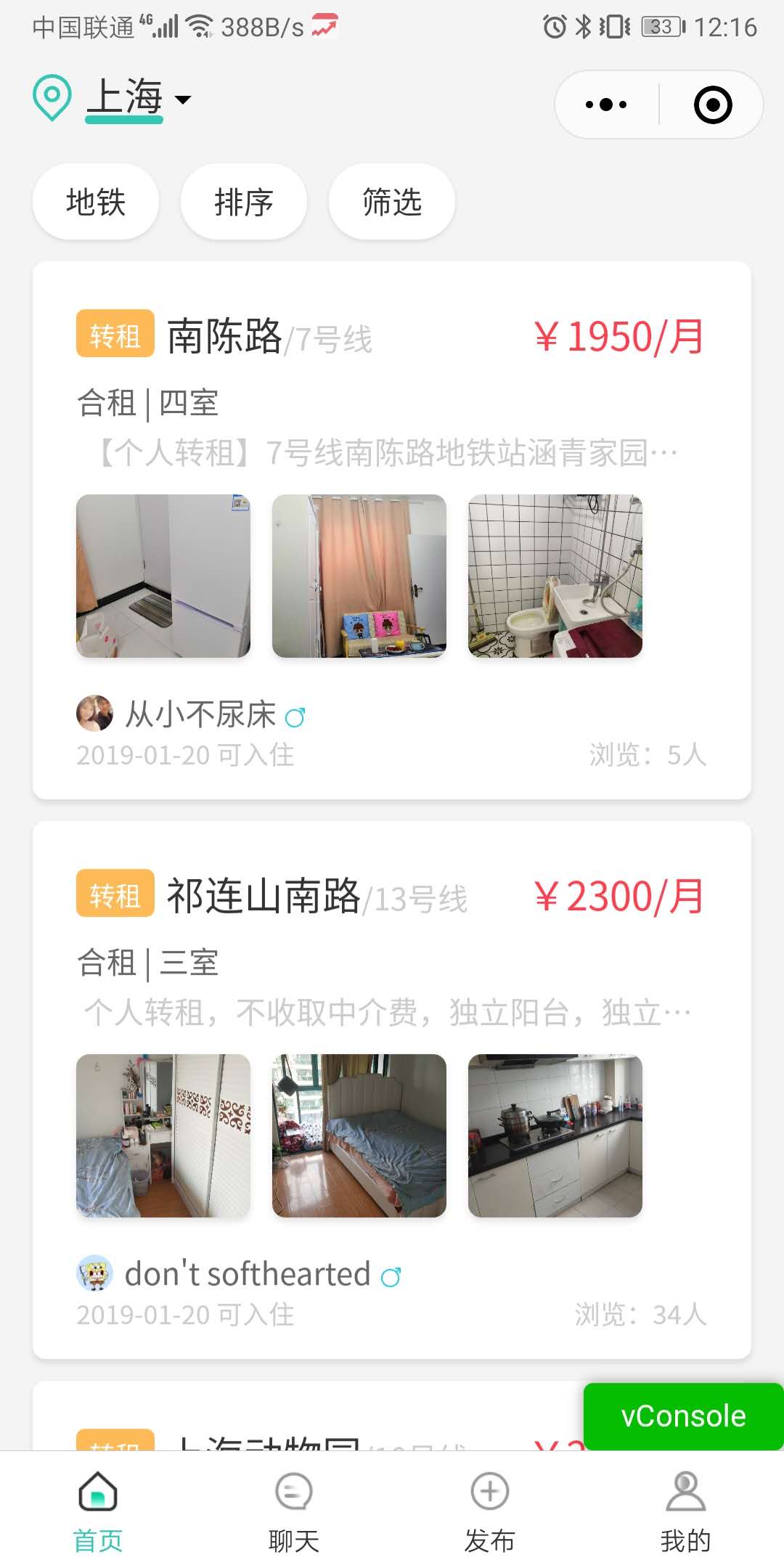
Task: Open the 排序 sorting options
Action: (x=244, y=202)
